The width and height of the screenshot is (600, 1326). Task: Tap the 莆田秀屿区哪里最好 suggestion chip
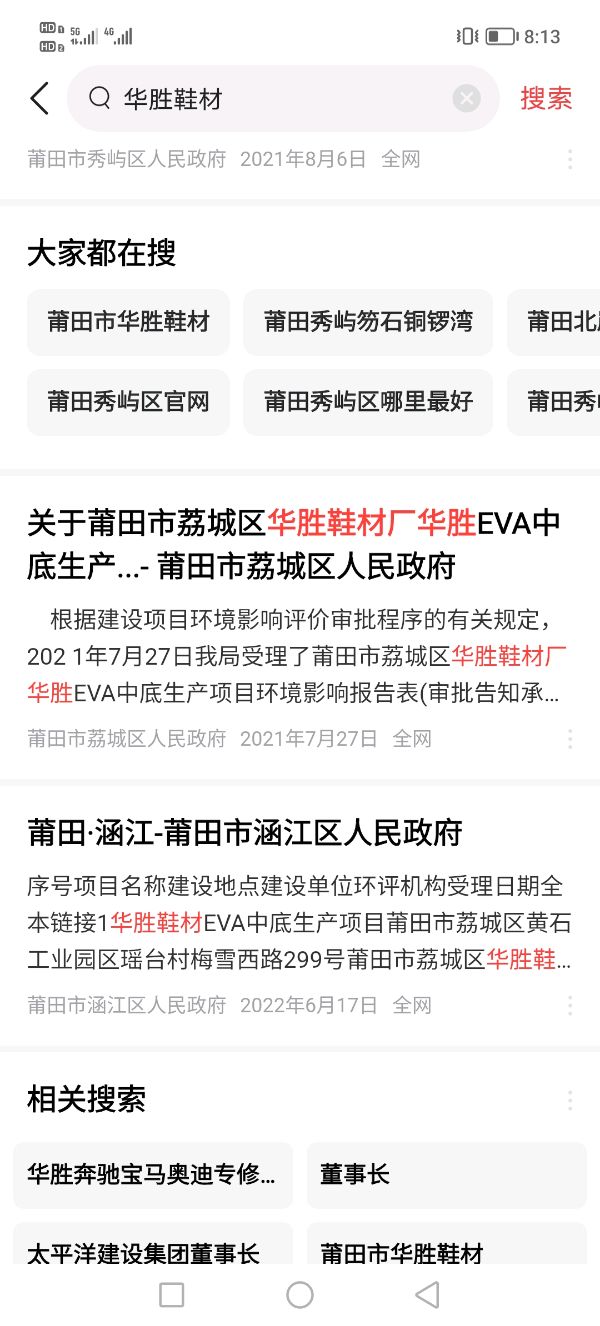click(x=368, y=402)
